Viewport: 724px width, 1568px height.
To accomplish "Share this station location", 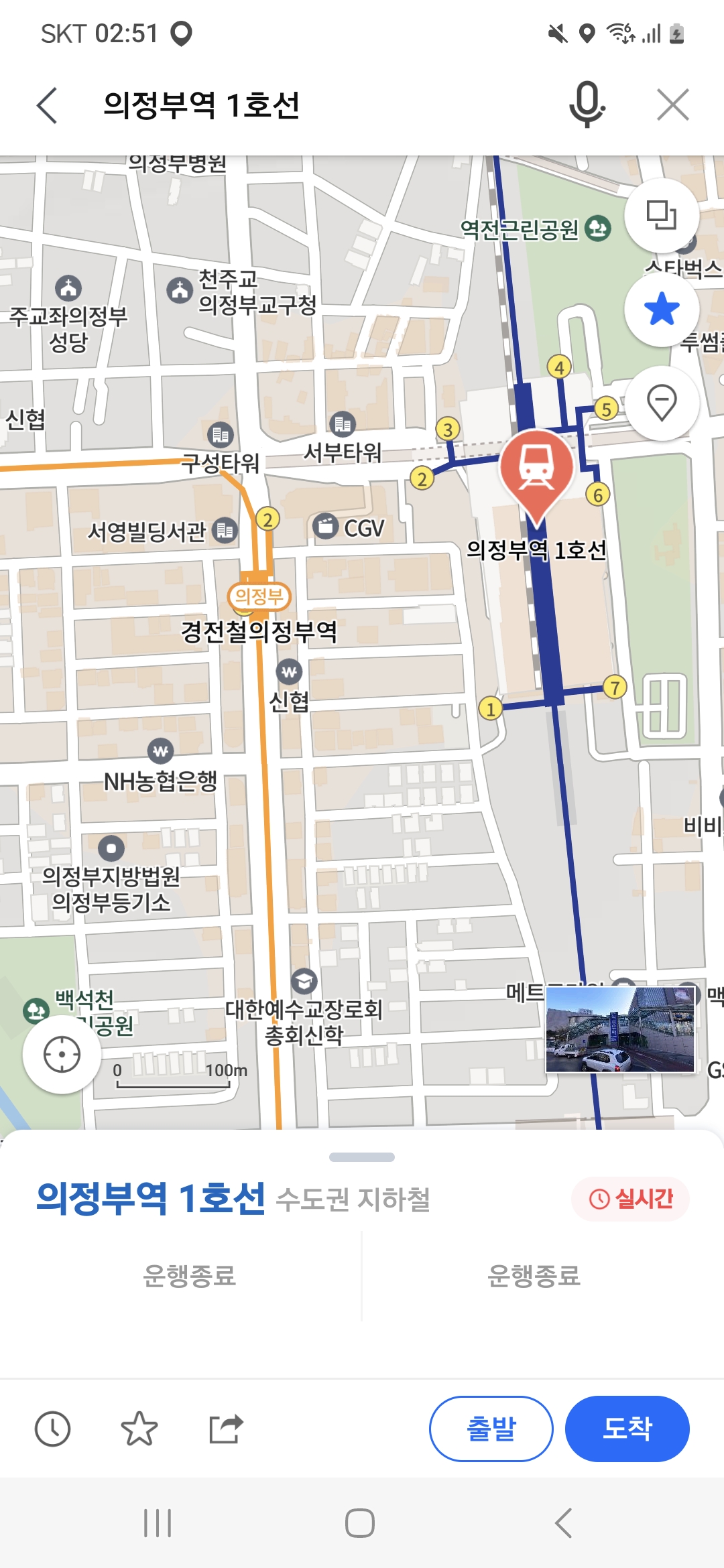I will (x=226, y=1429).
